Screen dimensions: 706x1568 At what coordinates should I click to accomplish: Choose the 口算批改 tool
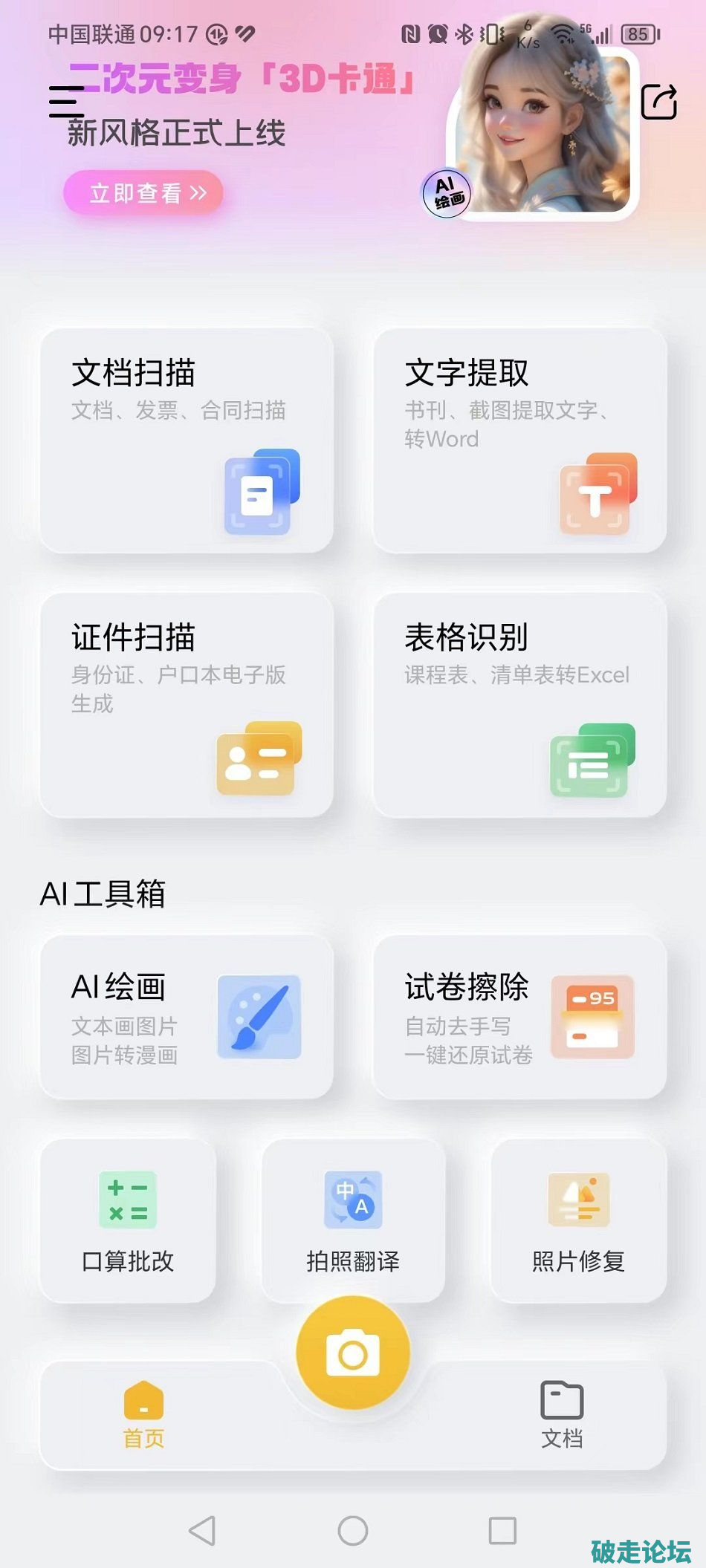point(128,1221)
